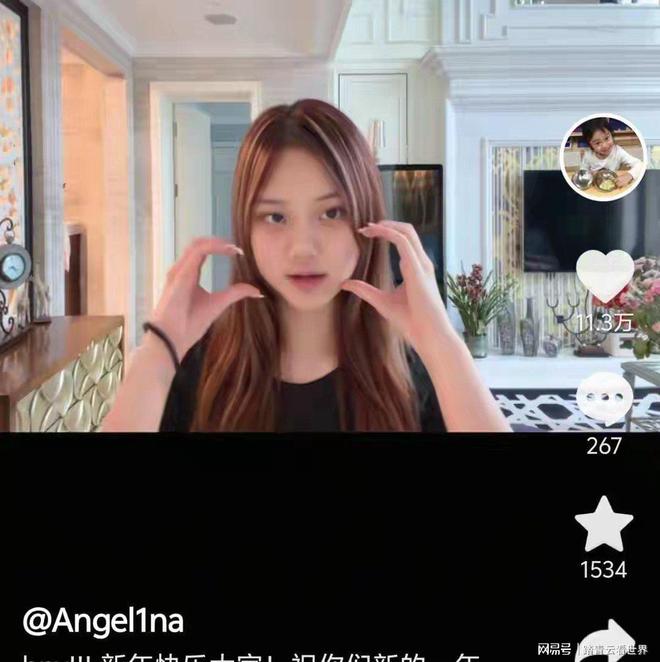Open the @Angel1na profile from the username

tap(103, 620)
